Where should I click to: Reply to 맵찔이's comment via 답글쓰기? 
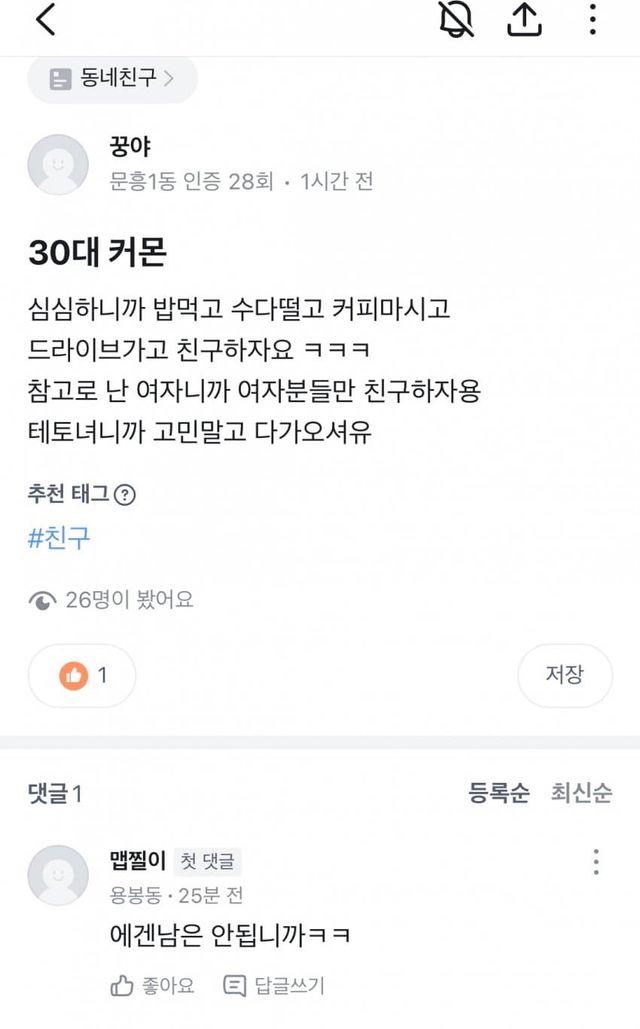tap(274, 985)
